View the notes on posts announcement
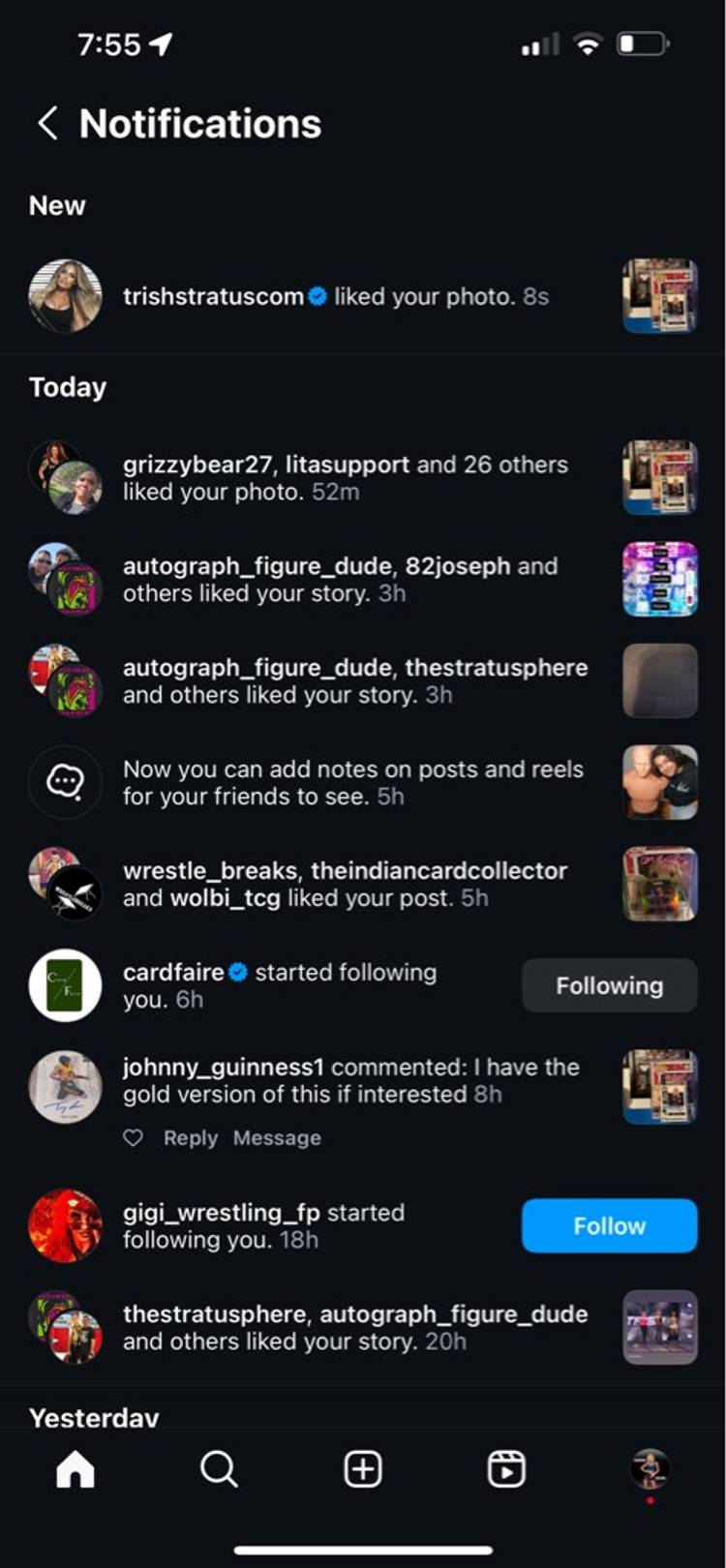Screen dimensions: 726x1568 [352, 783]
